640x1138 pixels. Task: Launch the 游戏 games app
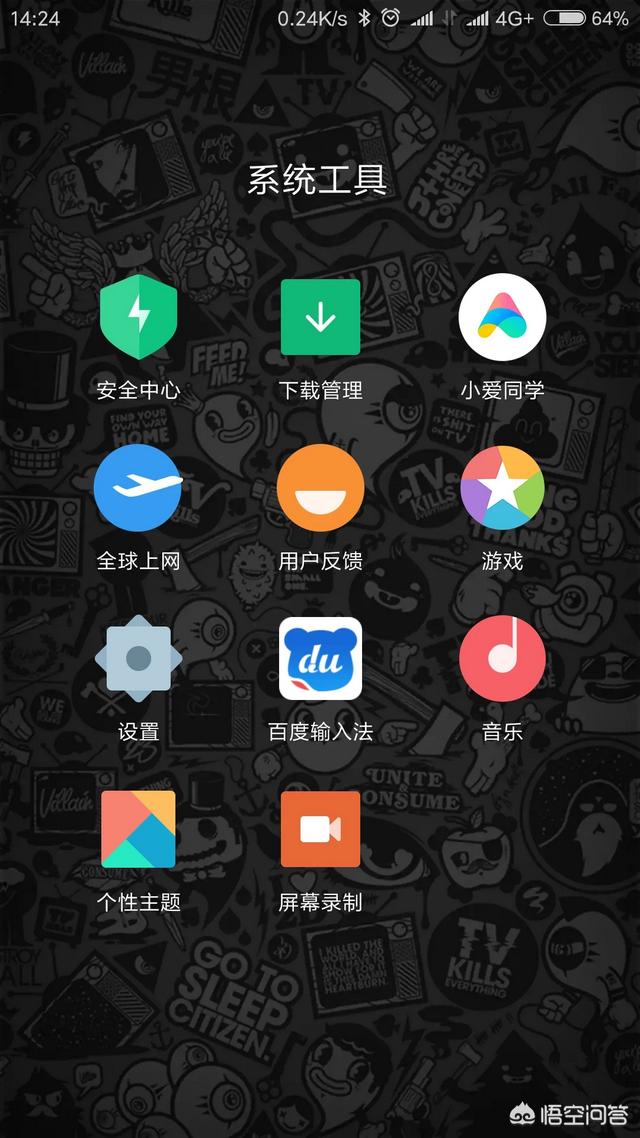[502, 489]
